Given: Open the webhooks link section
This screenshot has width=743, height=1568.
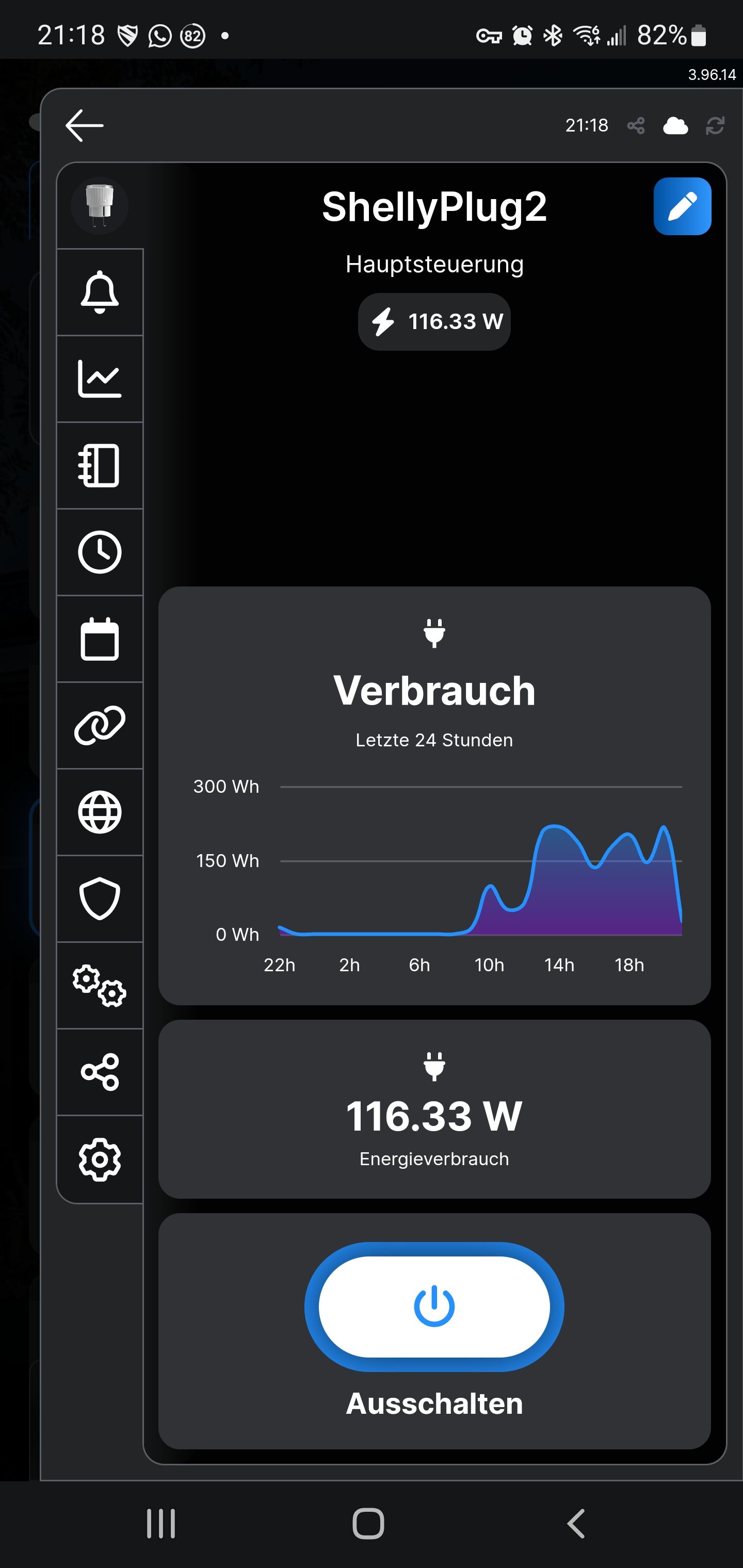Looking at the screenshot, I should click(x=100, y=726).
